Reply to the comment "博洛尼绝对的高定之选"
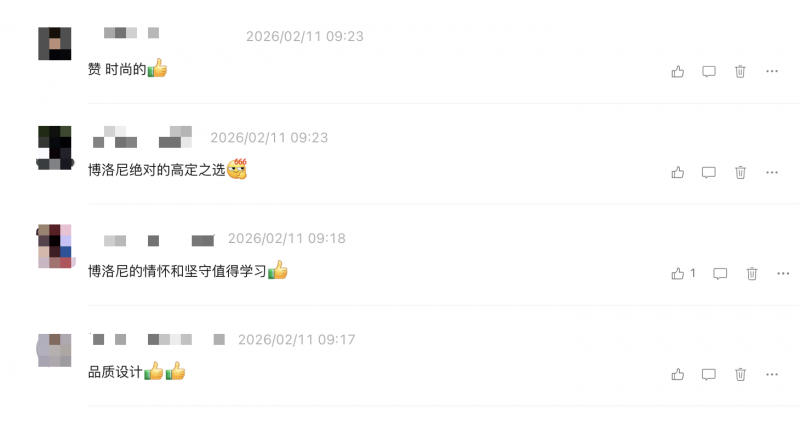The width and height of the screenshot is (800, 427). [709, 172]
